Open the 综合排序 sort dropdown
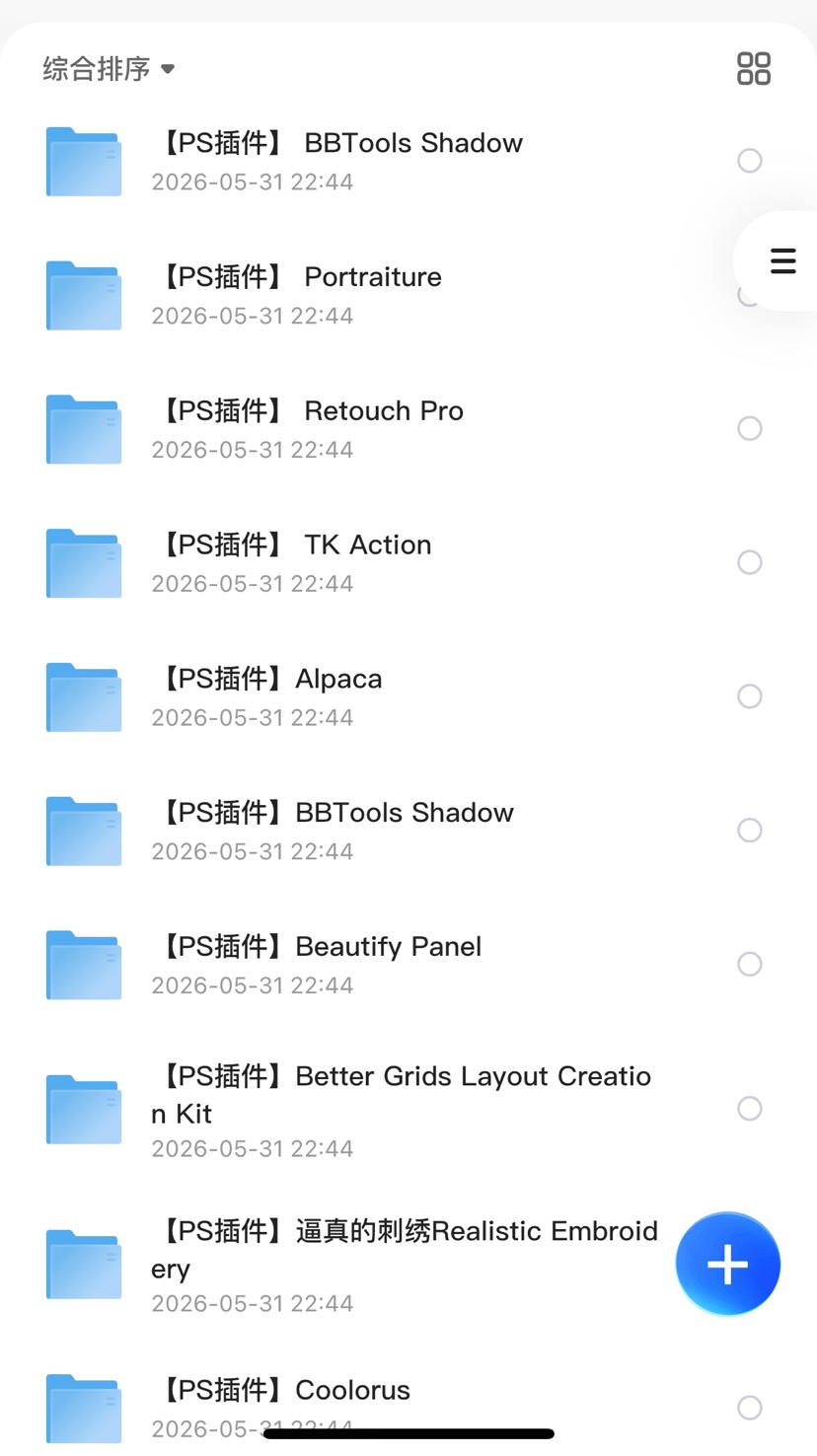Screen dimensions: 817x1456 coord(109,69)
